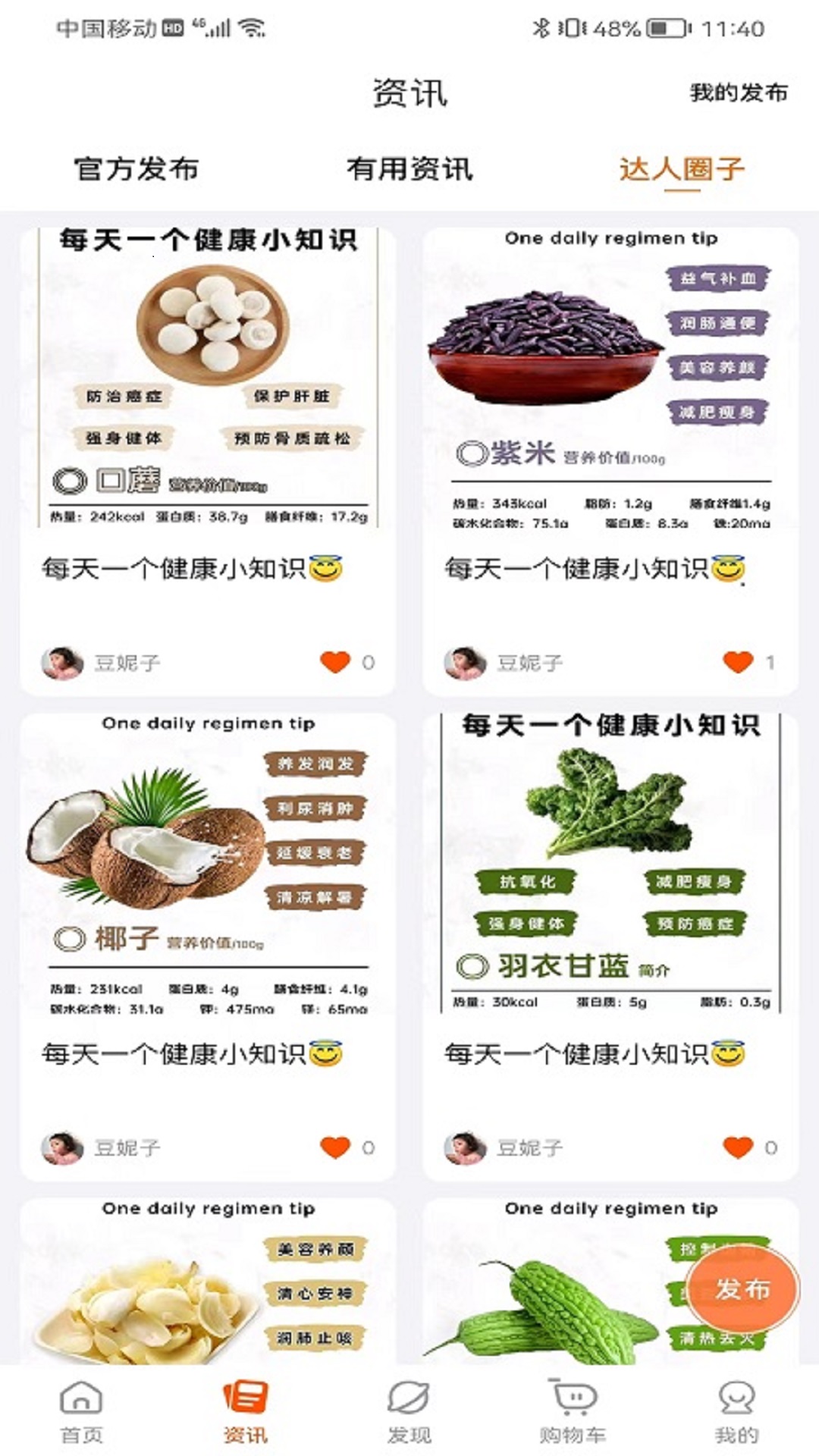This screenshot has height=1456, width=819.
Task: Like the 椰子 post with the heart
Action: click(x=335, y=1147)
